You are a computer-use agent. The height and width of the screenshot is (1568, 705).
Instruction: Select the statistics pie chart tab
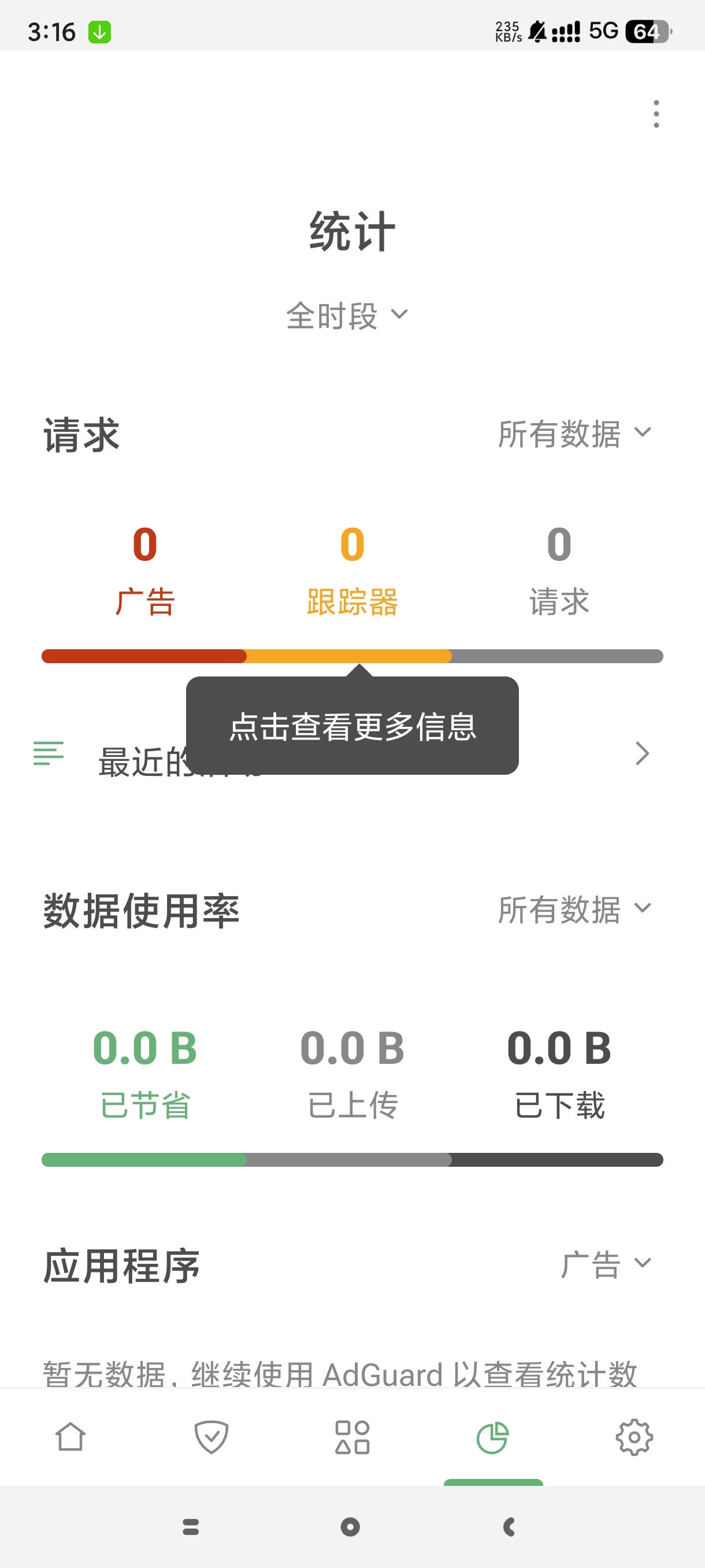493,1437
